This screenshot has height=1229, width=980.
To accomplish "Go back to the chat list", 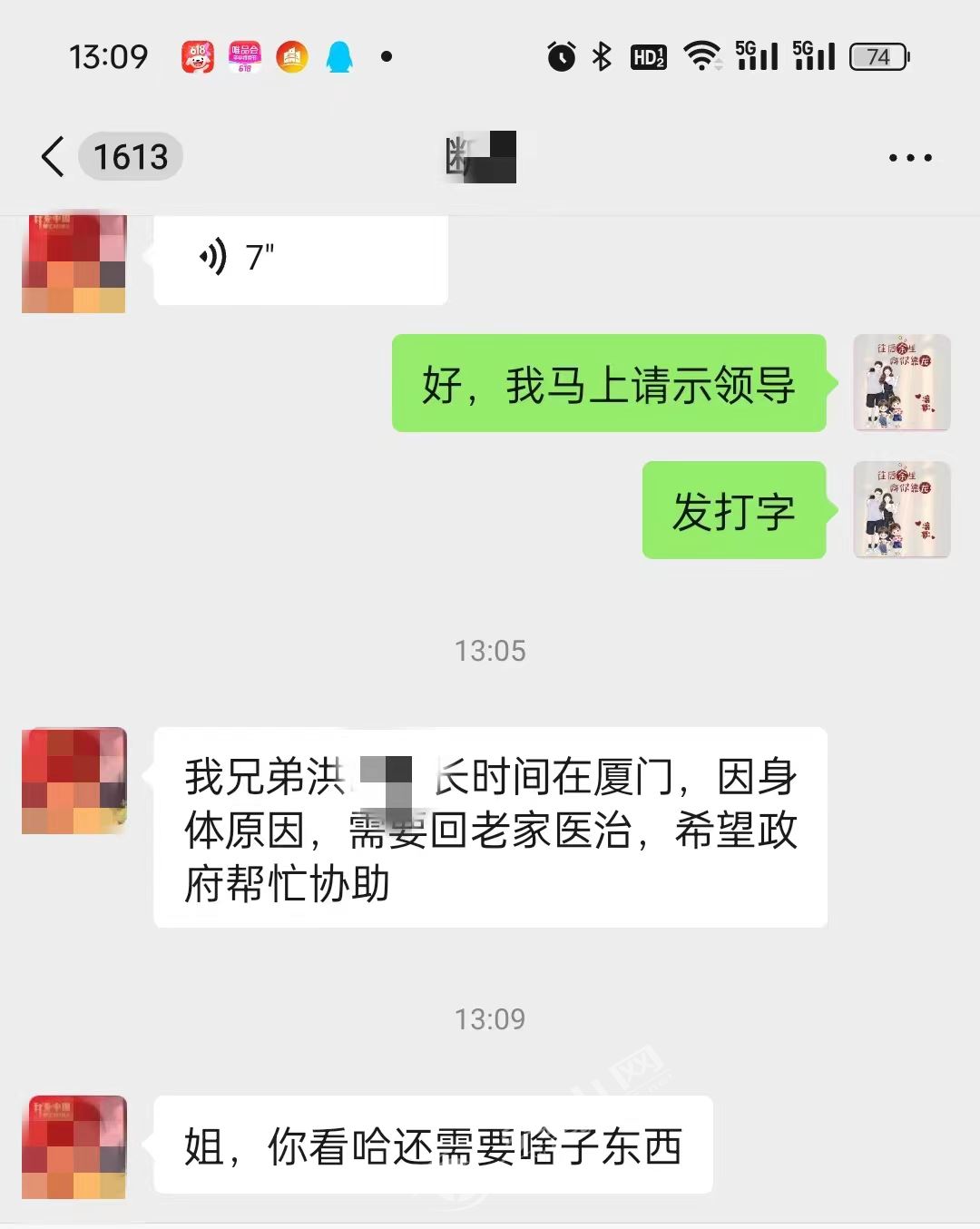I will click(54, 156).
